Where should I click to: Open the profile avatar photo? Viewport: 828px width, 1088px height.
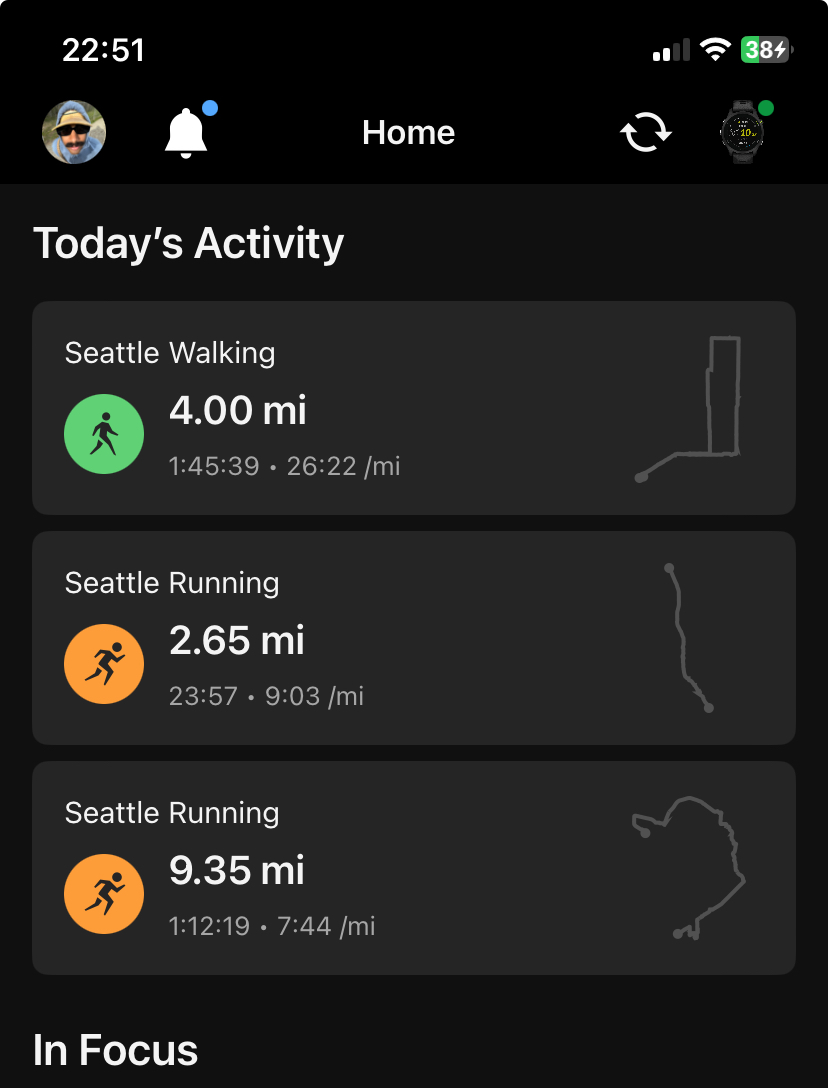[x=74, y=132]
